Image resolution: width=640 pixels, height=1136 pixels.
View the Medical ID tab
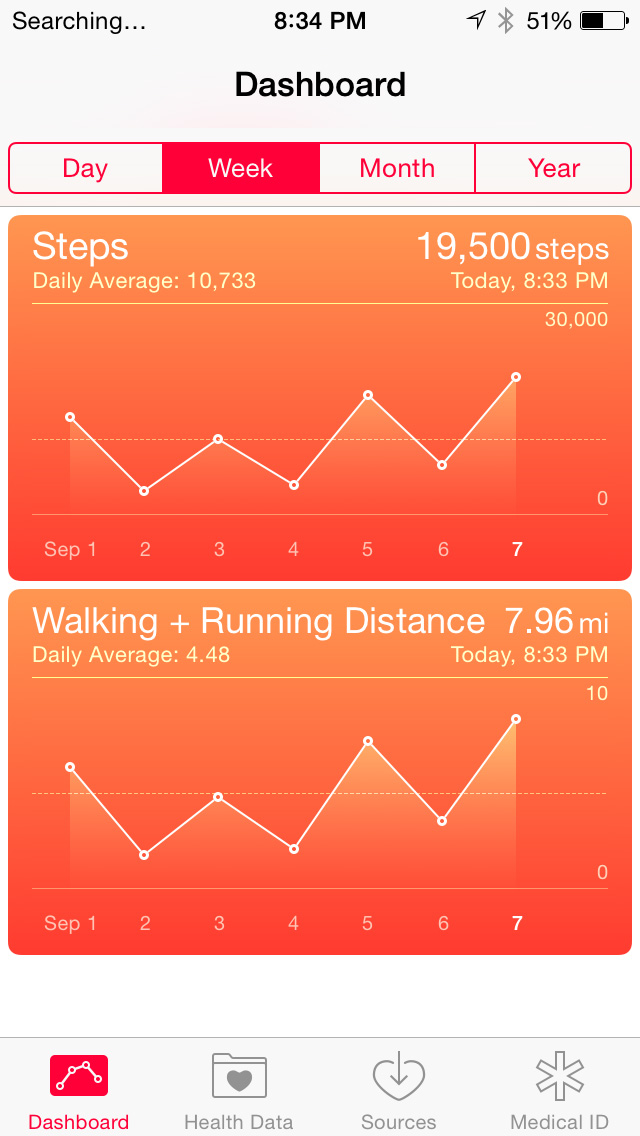[x=559, y=1090]
